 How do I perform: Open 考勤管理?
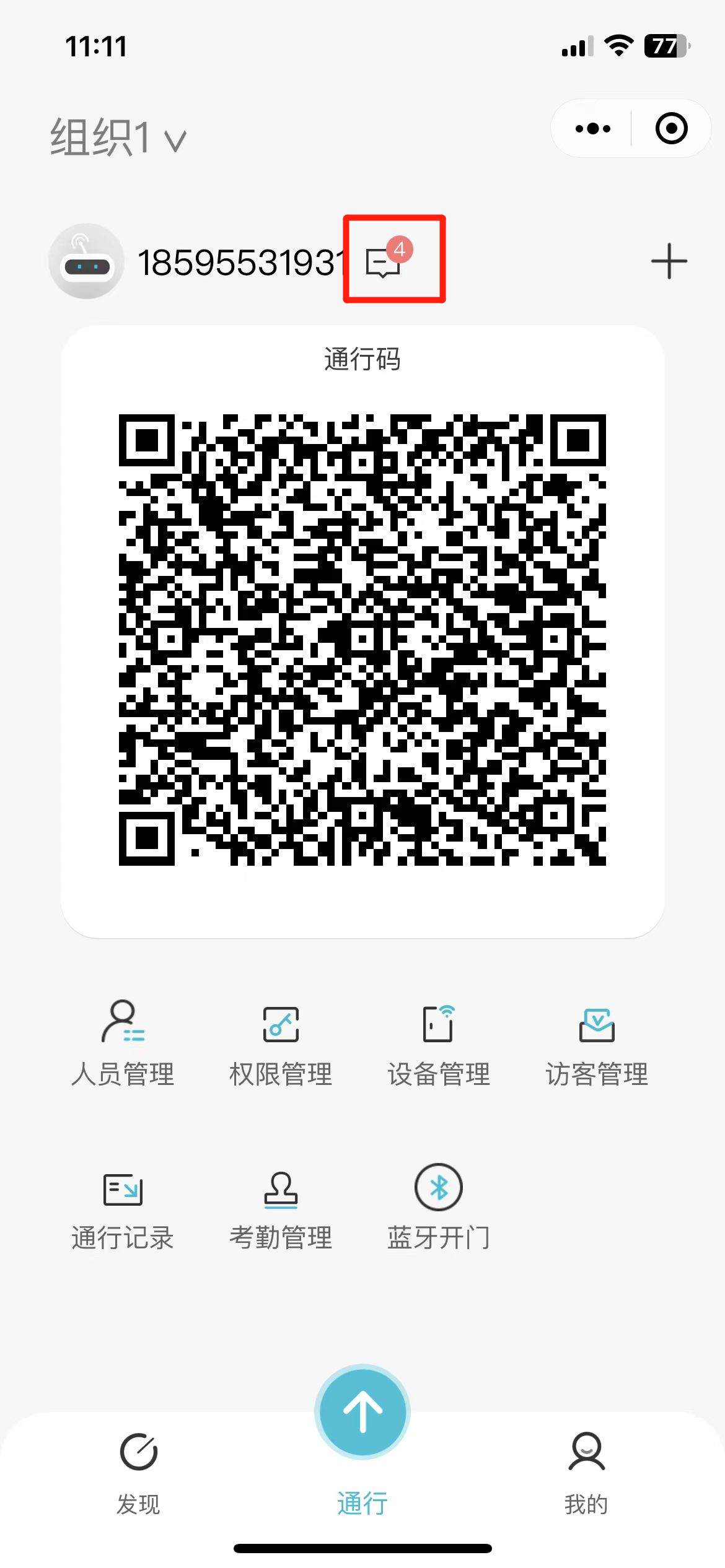tap(281, 1208)
